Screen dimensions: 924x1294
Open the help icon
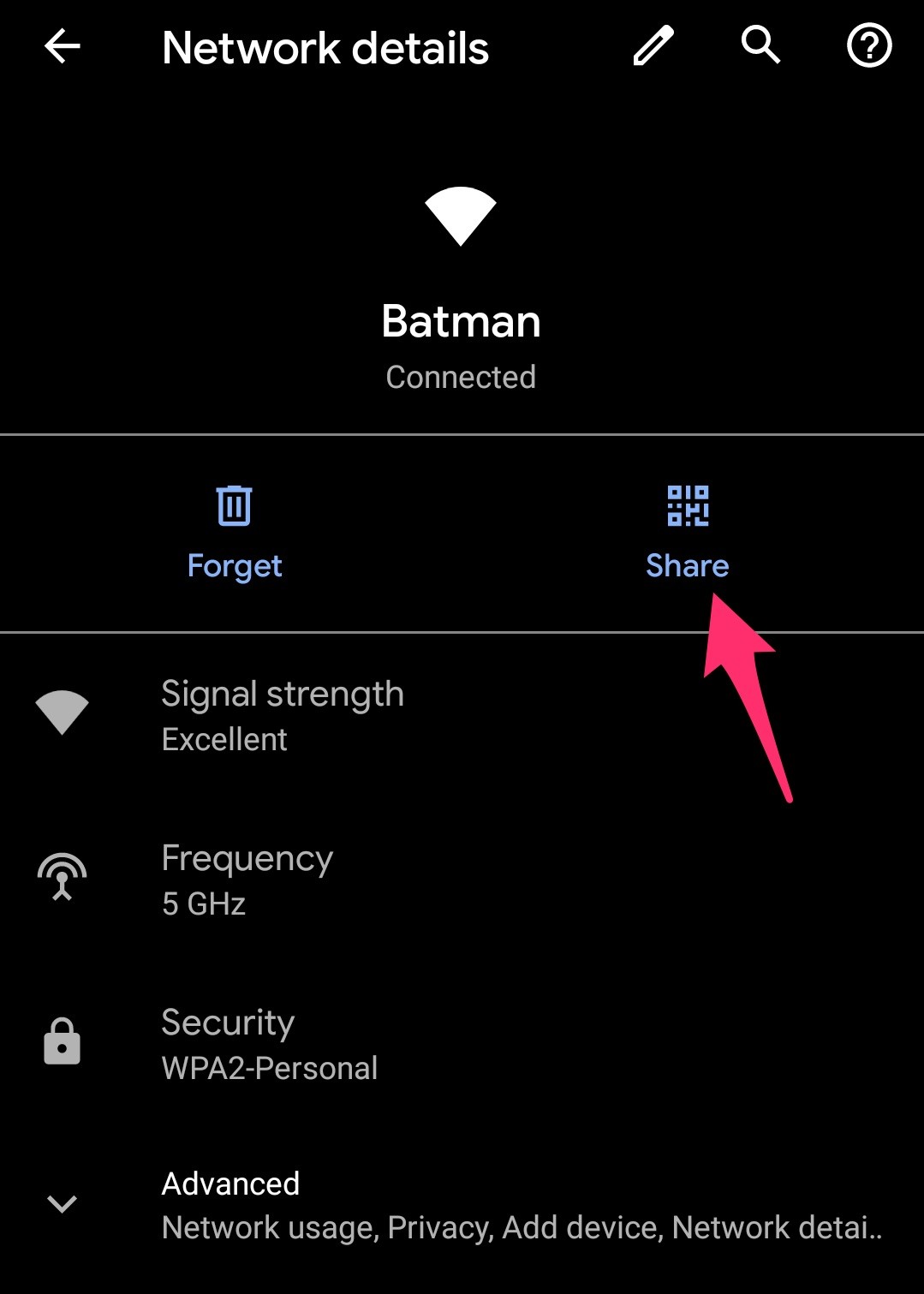868,46
